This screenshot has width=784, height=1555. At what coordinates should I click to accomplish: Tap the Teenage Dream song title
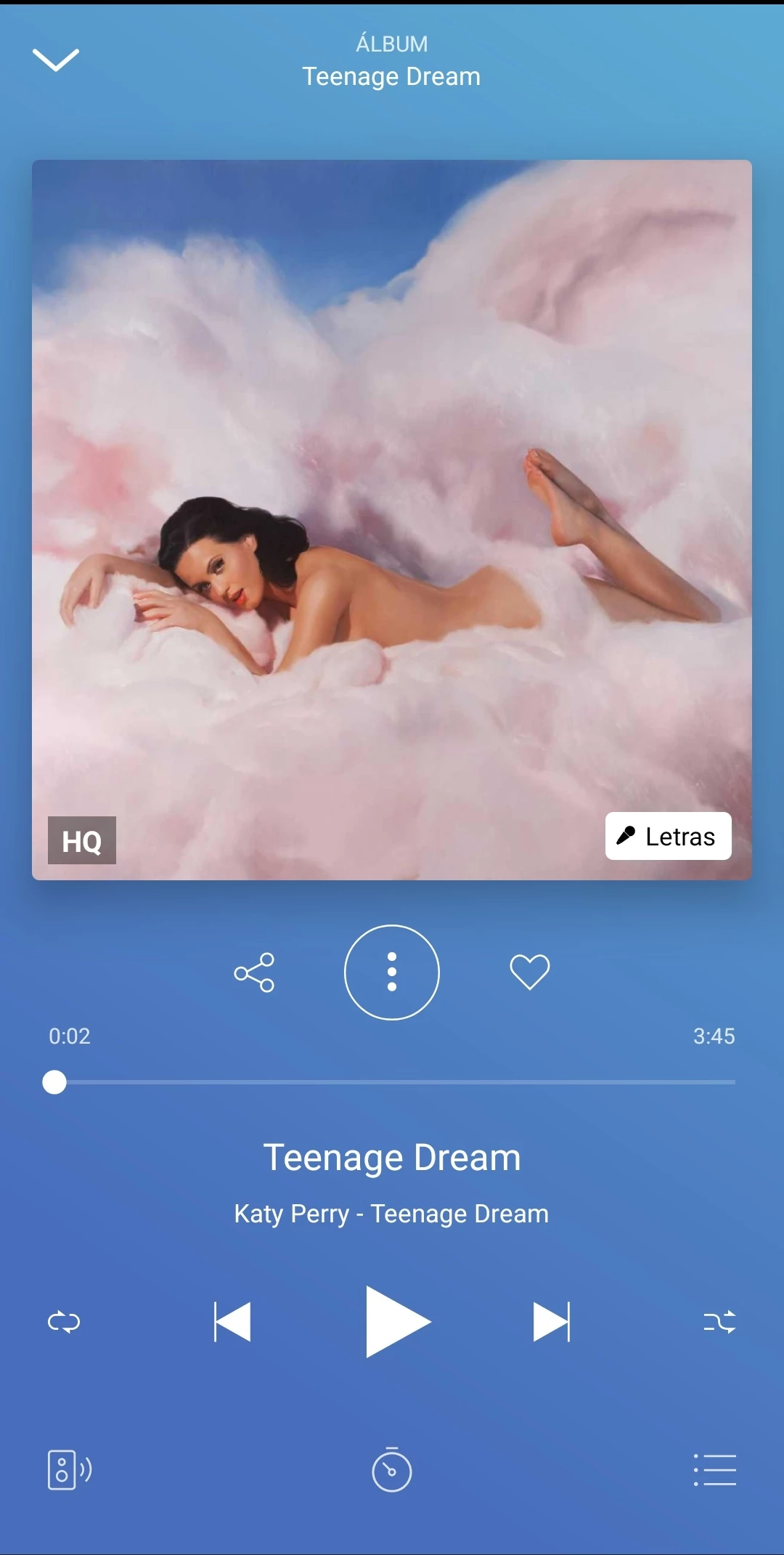(391, 1155)
